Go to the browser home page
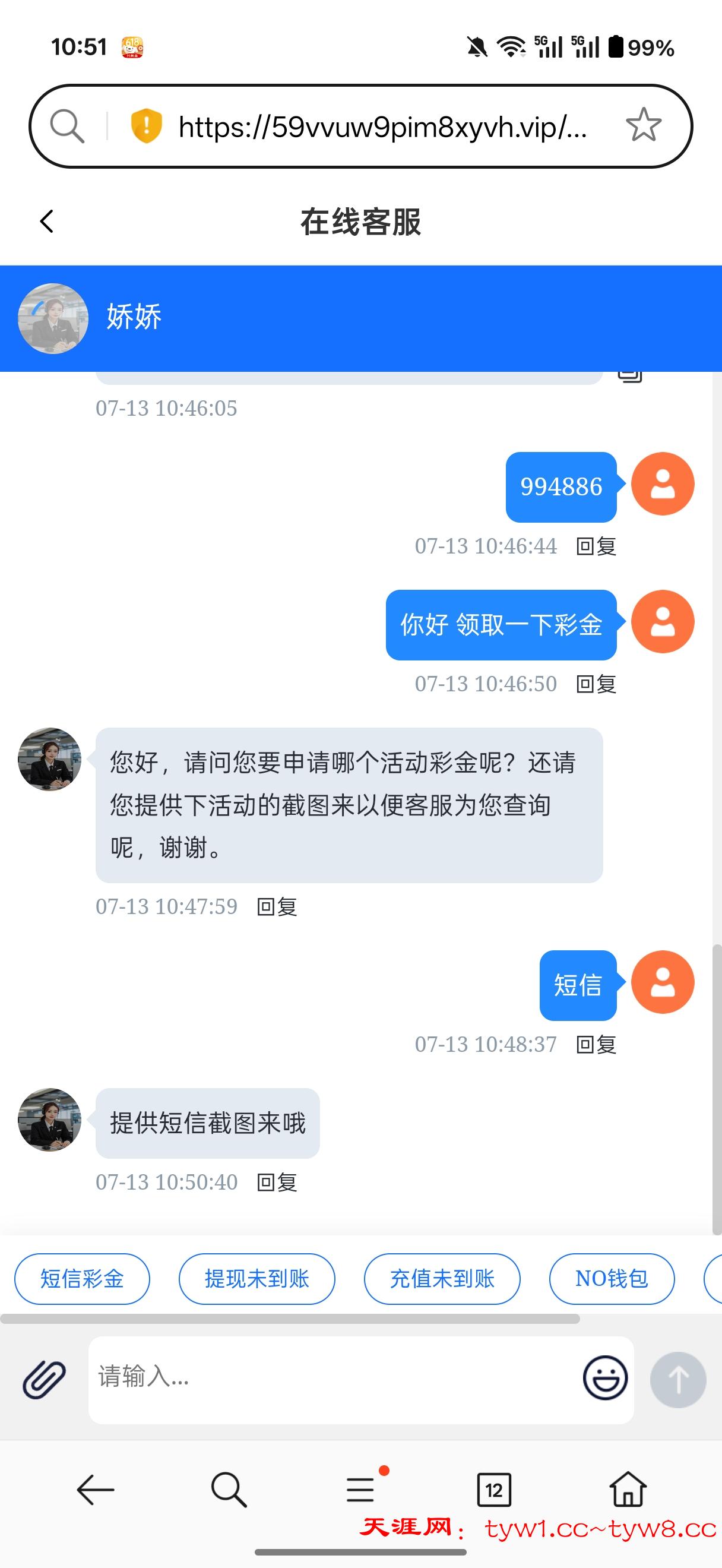Viewport: 722px width, 1568px height. click(628, 1490)
